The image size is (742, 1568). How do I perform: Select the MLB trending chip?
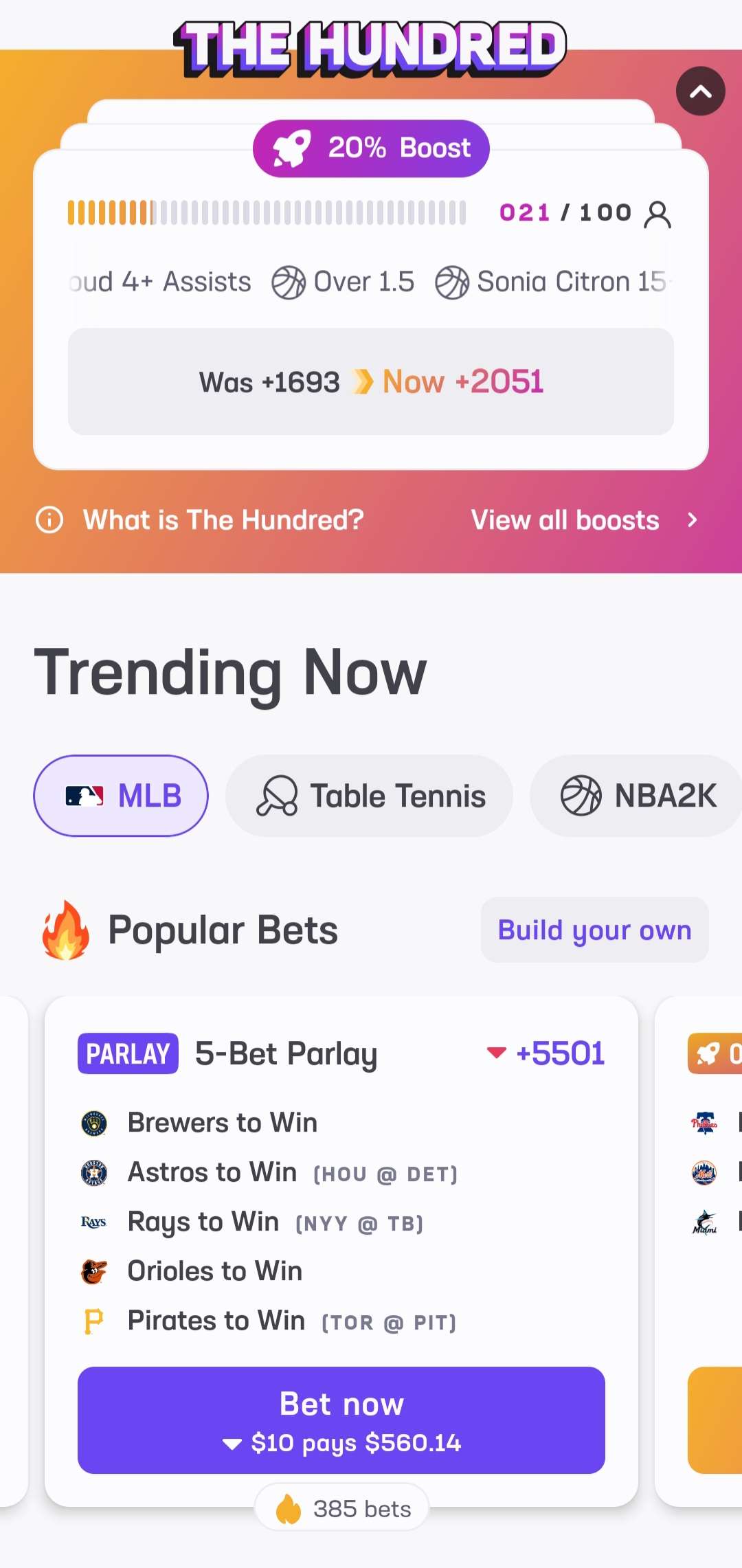(x=121, y=796)
